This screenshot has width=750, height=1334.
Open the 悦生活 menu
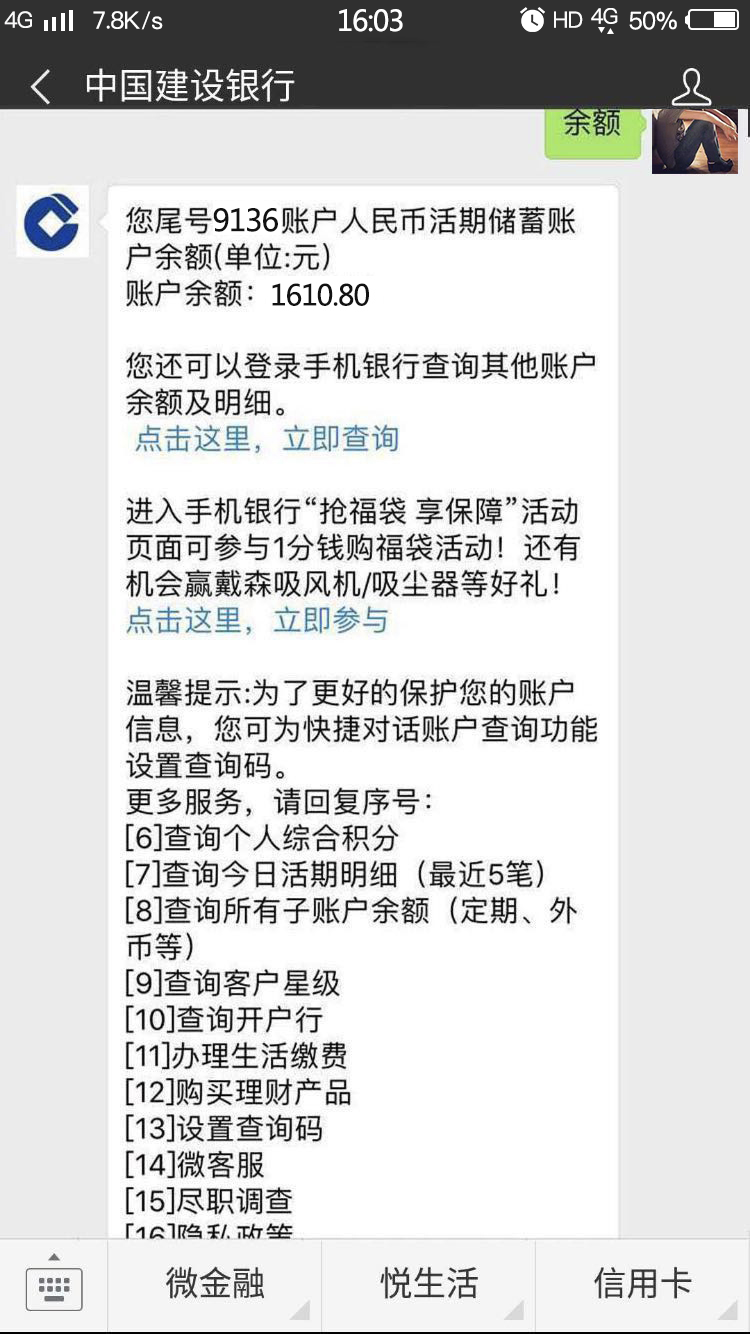(x=429, y=1284)
